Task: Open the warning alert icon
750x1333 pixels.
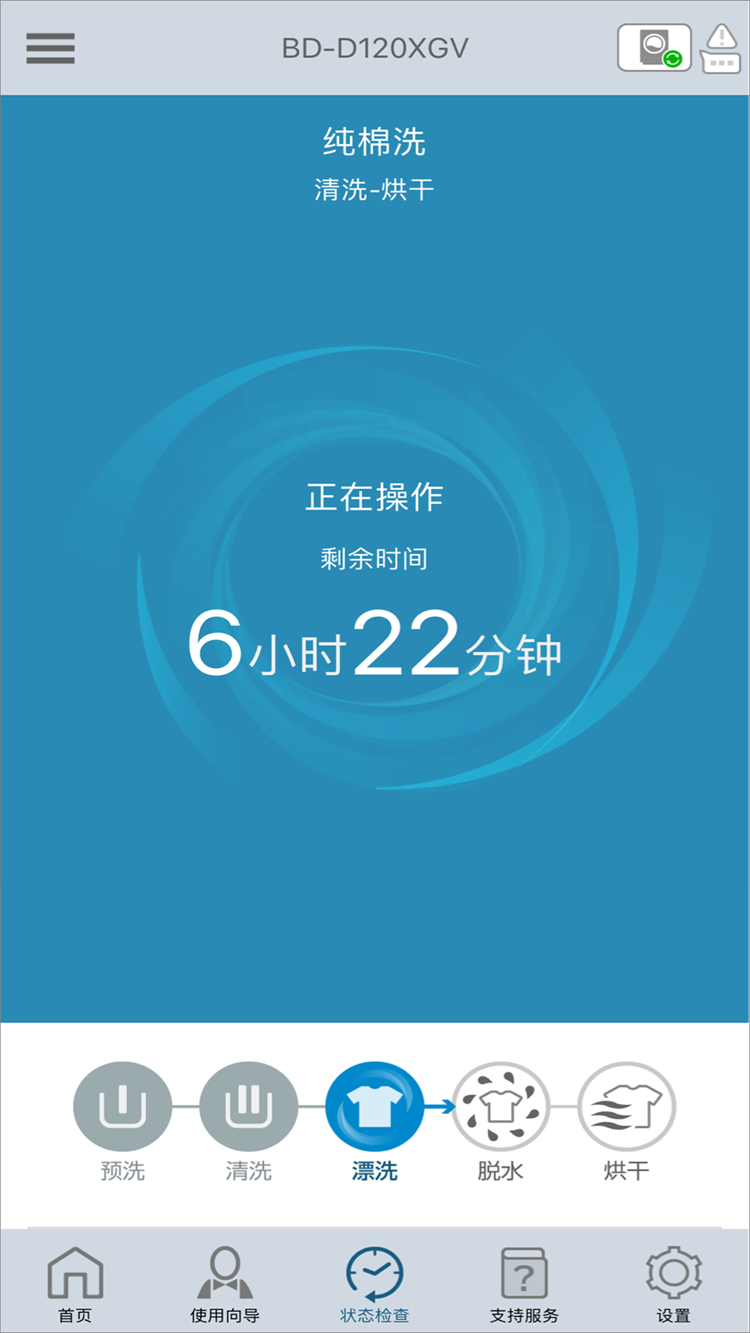Action: tap(720, 49)
